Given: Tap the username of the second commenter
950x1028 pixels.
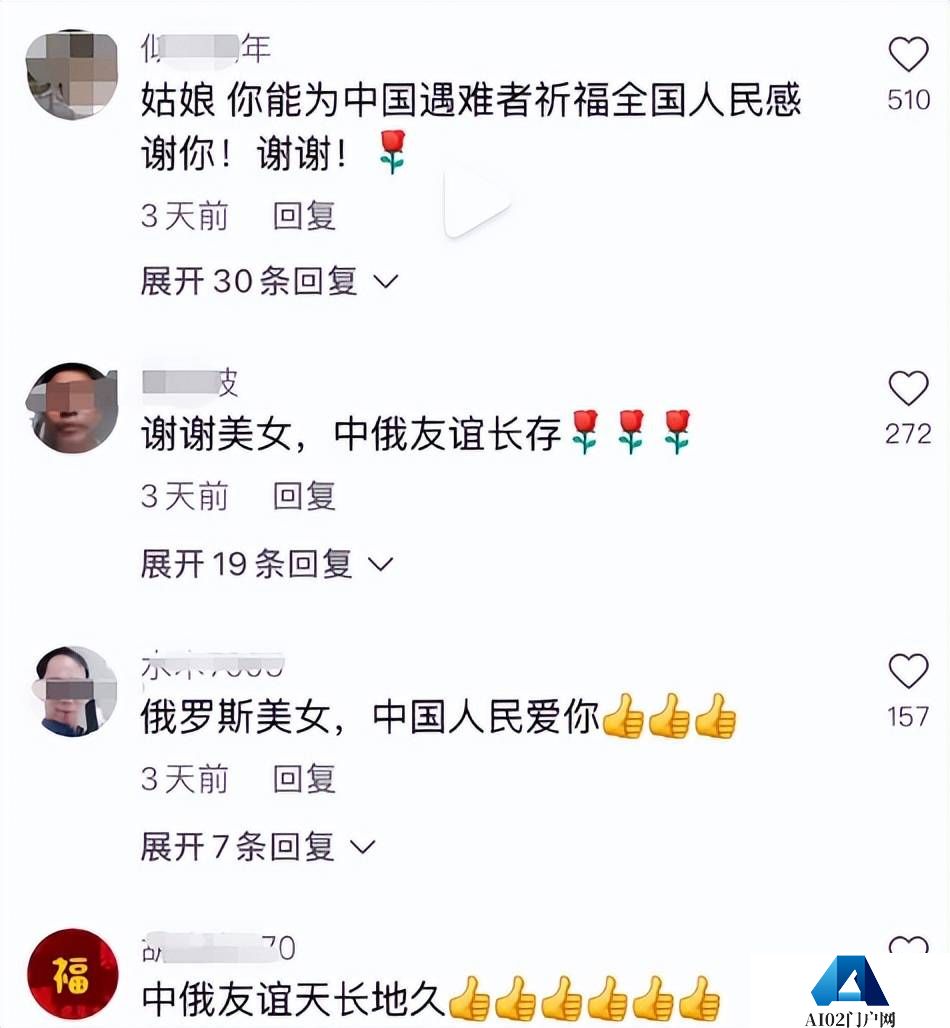Looking at the screenshot, I should pyautogui.click(x=190, y=381).
